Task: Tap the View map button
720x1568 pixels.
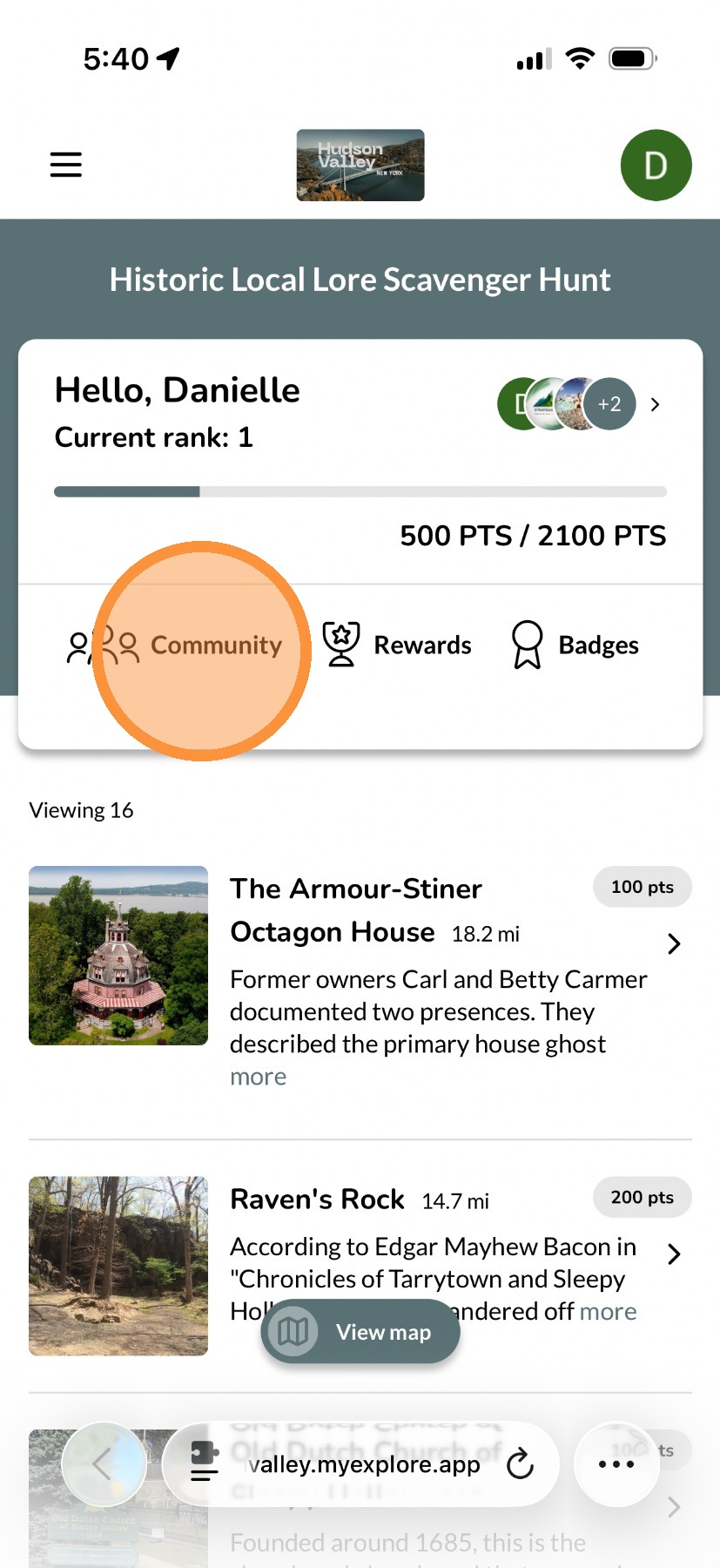Action: click(360, 1332)
